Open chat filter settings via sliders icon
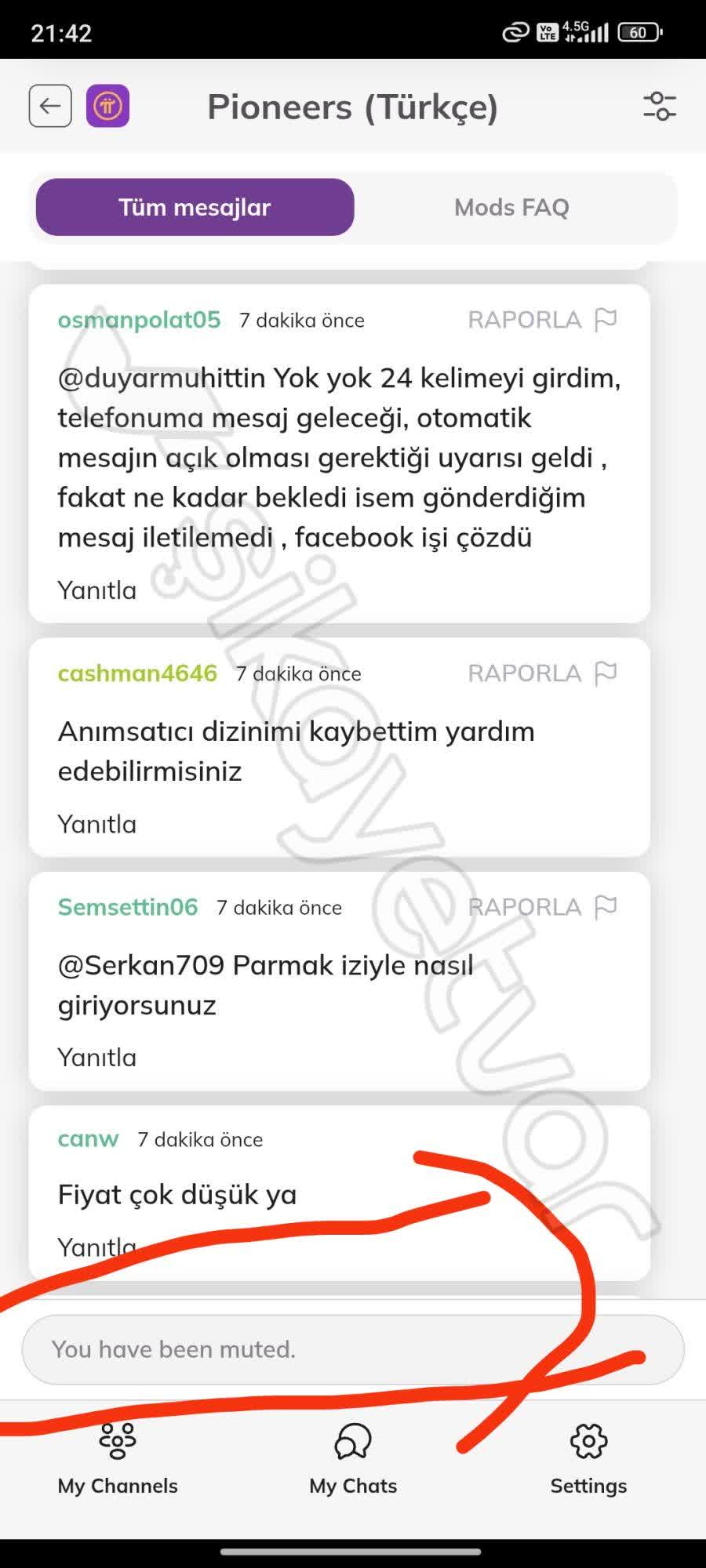Viewport: 706px width, 1568px height. [x=657, y=107]
